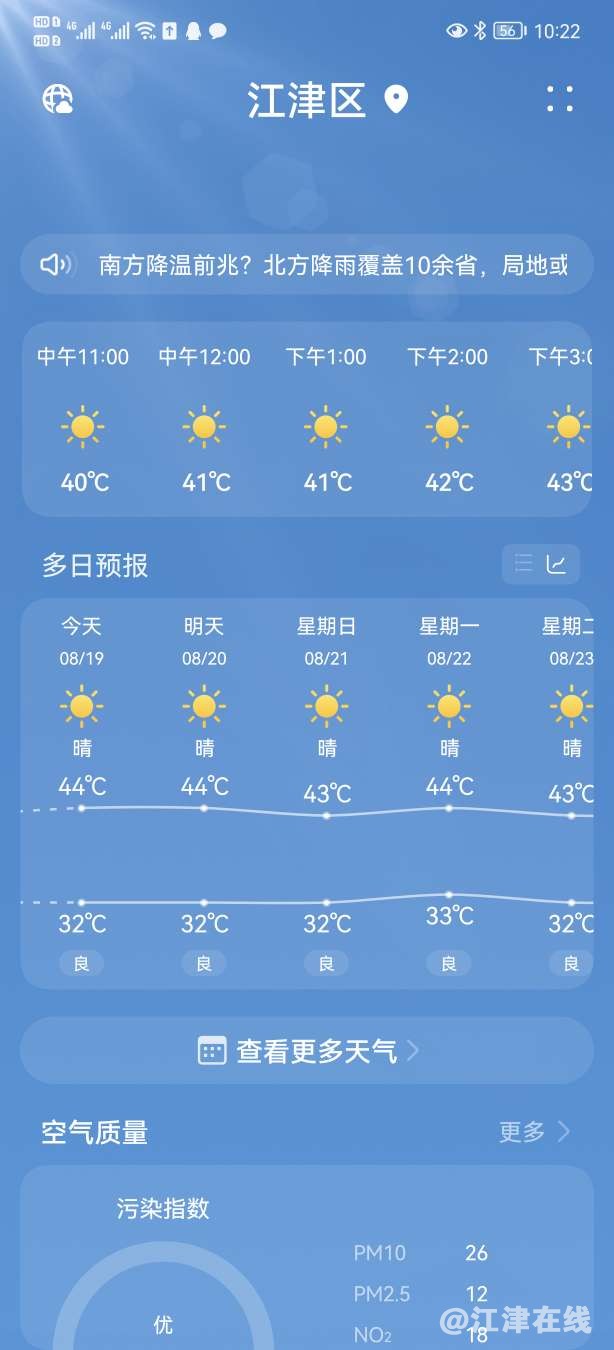Open 查看更多天气 for more forecasts
Viewport: 614px width, 1350px height.
tap(307, 1050)
